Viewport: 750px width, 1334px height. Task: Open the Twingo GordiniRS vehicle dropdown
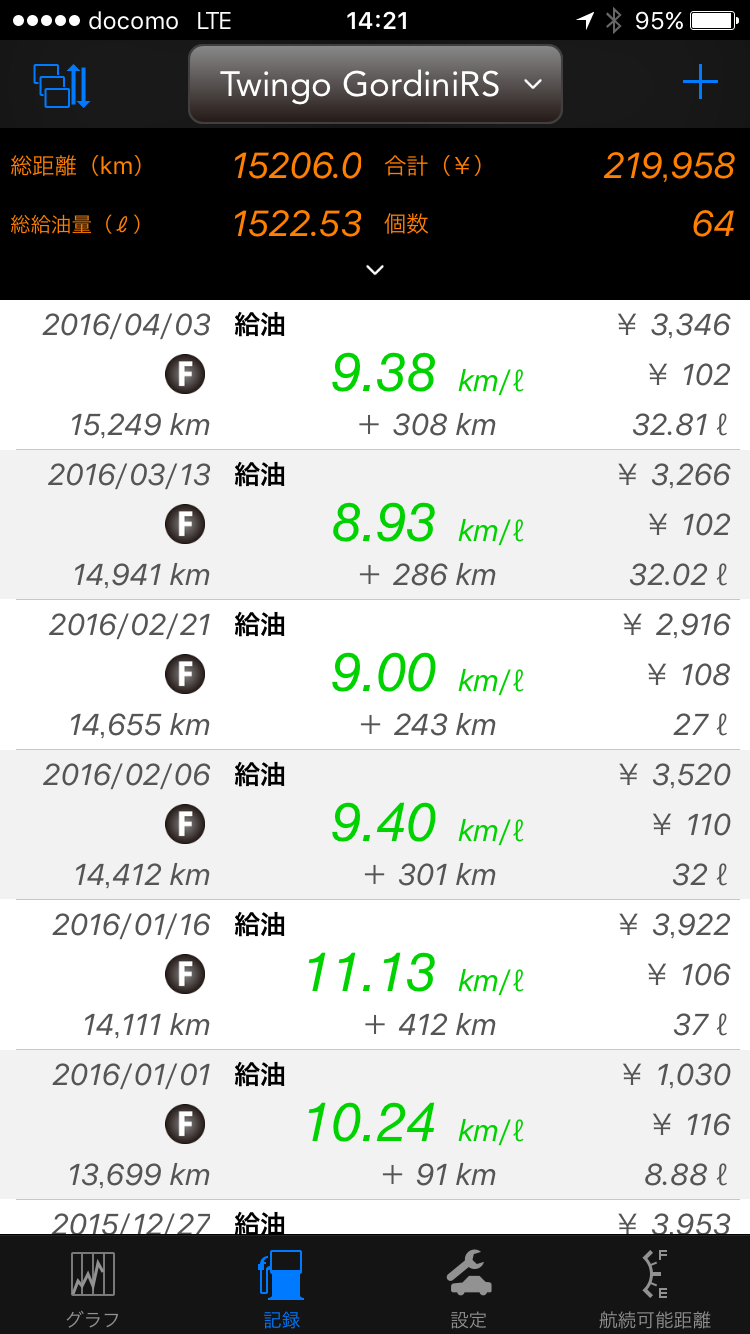[375, 85]
